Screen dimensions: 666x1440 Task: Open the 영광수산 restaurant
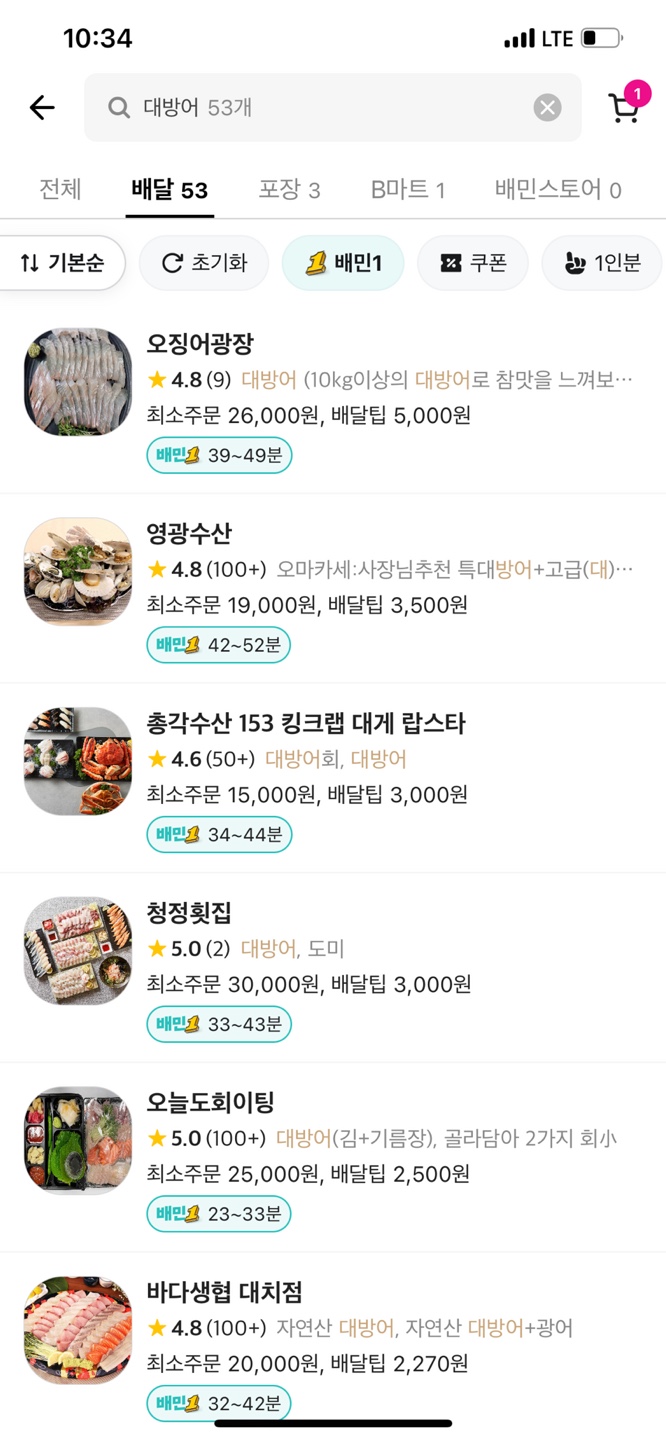[x=189, y=534]
